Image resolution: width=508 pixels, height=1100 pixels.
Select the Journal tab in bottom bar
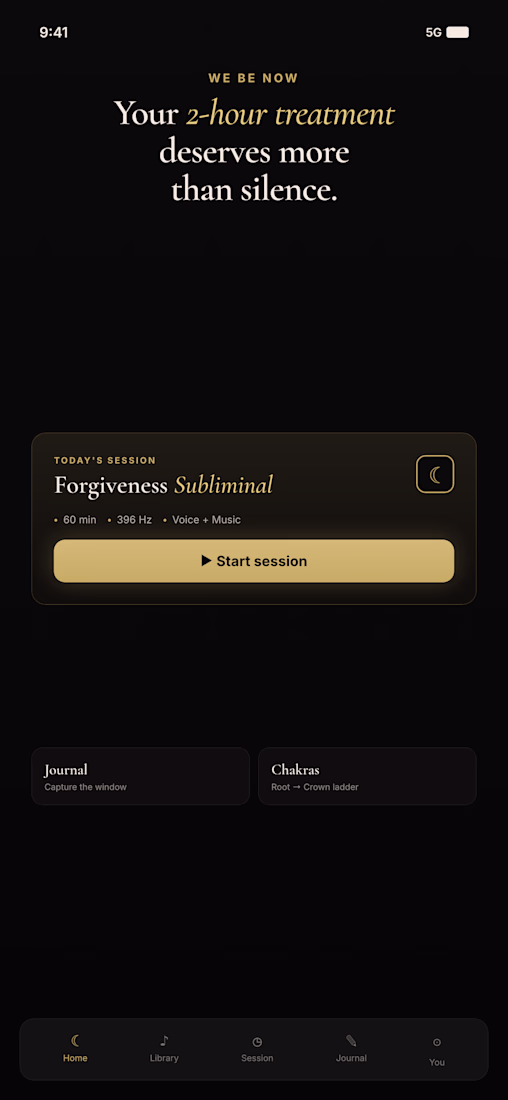click(351, 1049)
